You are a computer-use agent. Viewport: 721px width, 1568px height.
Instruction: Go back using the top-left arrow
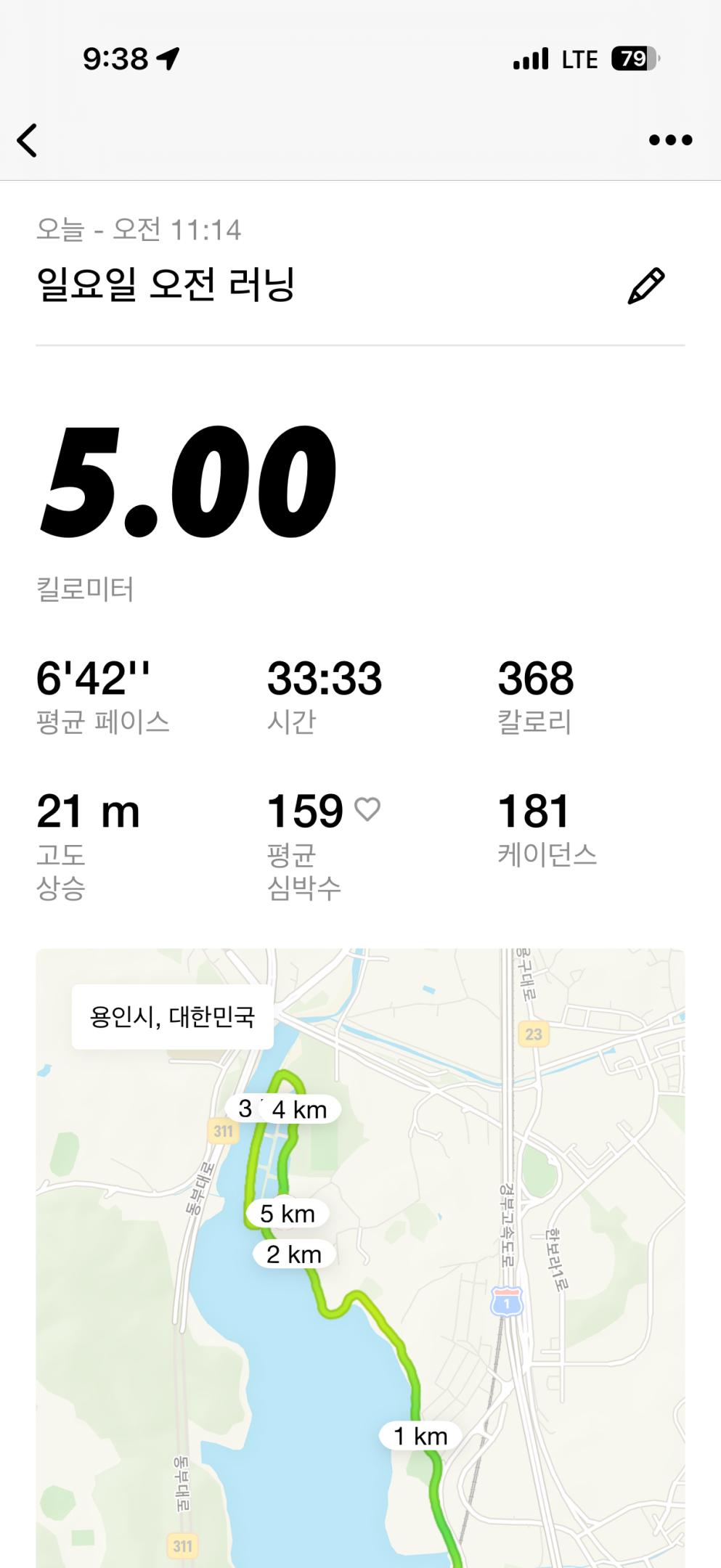coord(28,140)
